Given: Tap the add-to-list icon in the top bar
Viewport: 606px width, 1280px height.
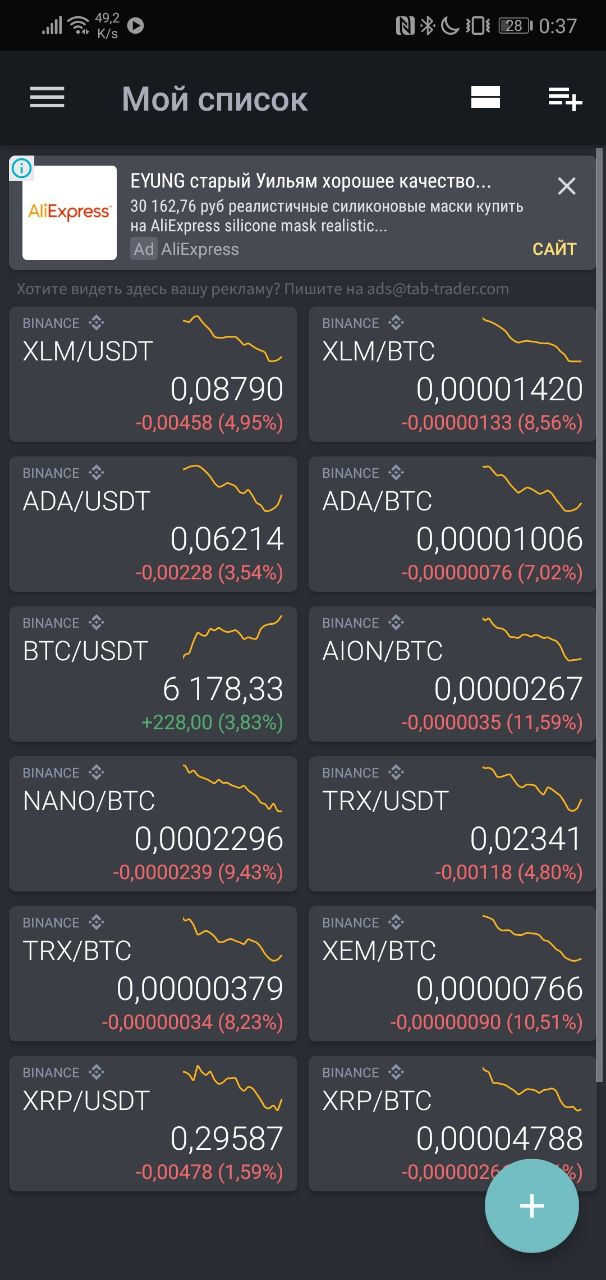Looking at the screenshot, I should (565, 98).
